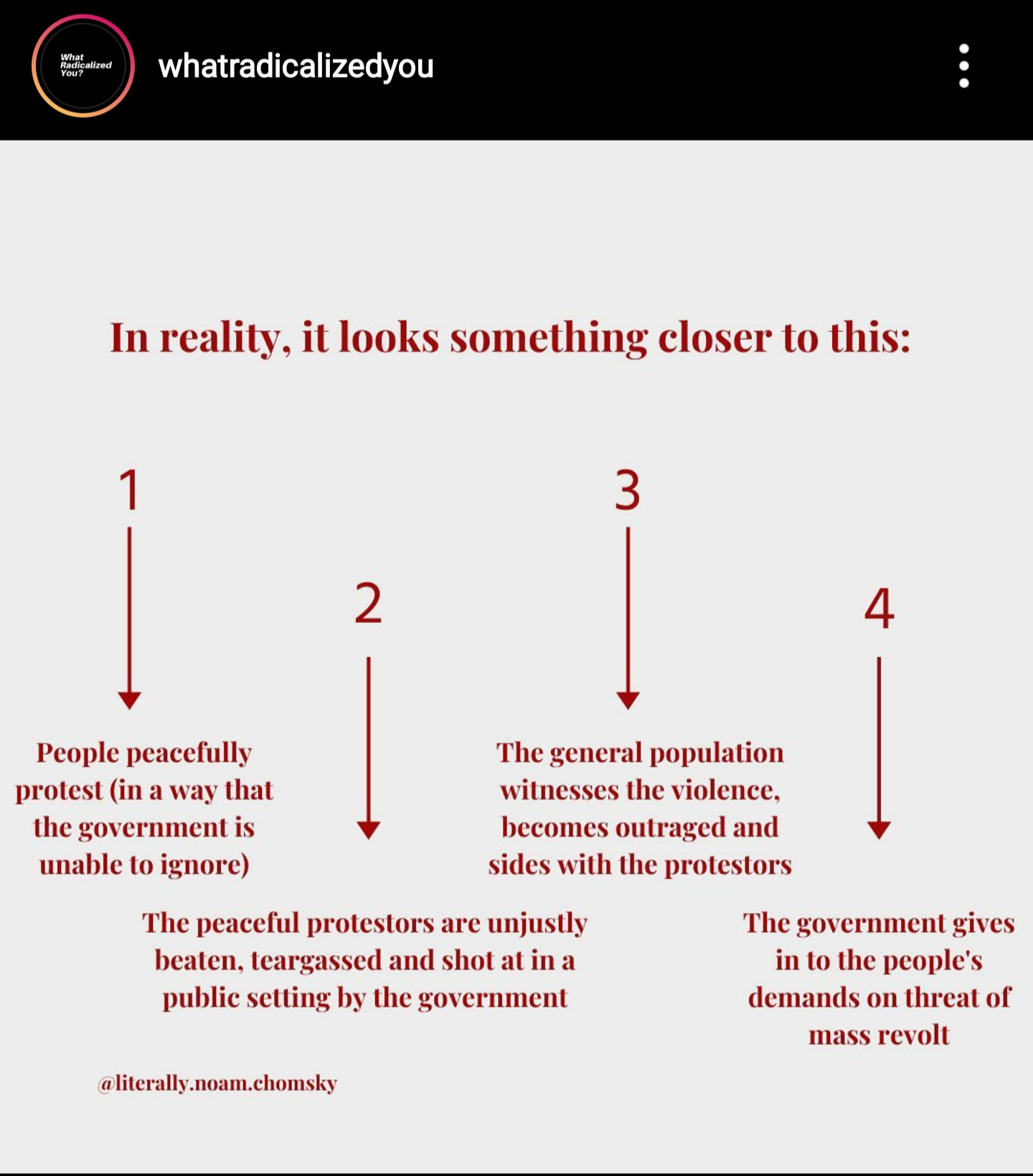The width and height of the screenshot is (1033, 1176).
Task: Open whatradicalizedyou profile picture
Action: (83, 66)
